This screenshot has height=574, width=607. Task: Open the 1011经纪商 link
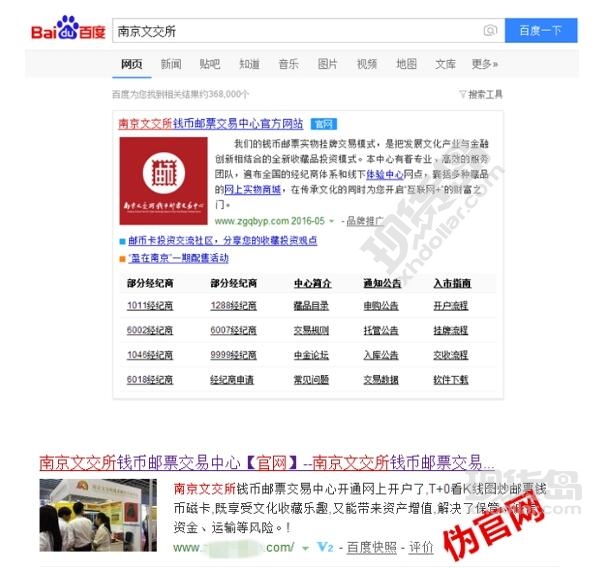(x=149, y=306)
